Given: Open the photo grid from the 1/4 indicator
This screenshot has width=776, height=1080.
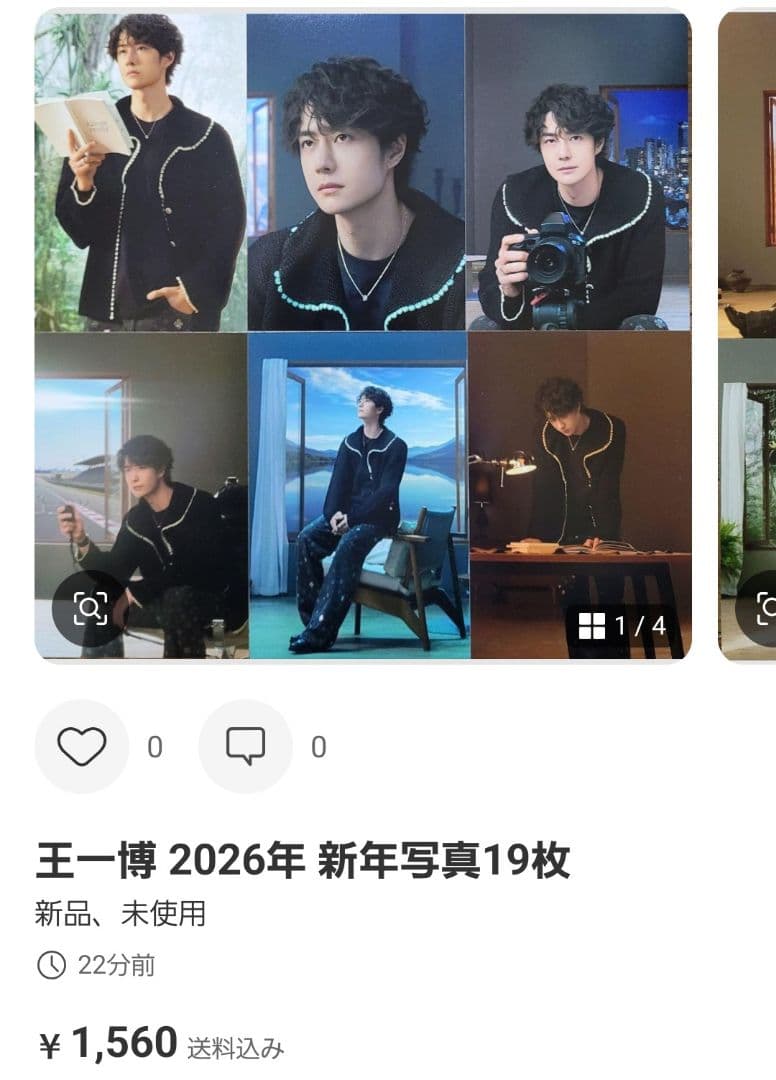Looking at the screenshot, I should 622,627.
